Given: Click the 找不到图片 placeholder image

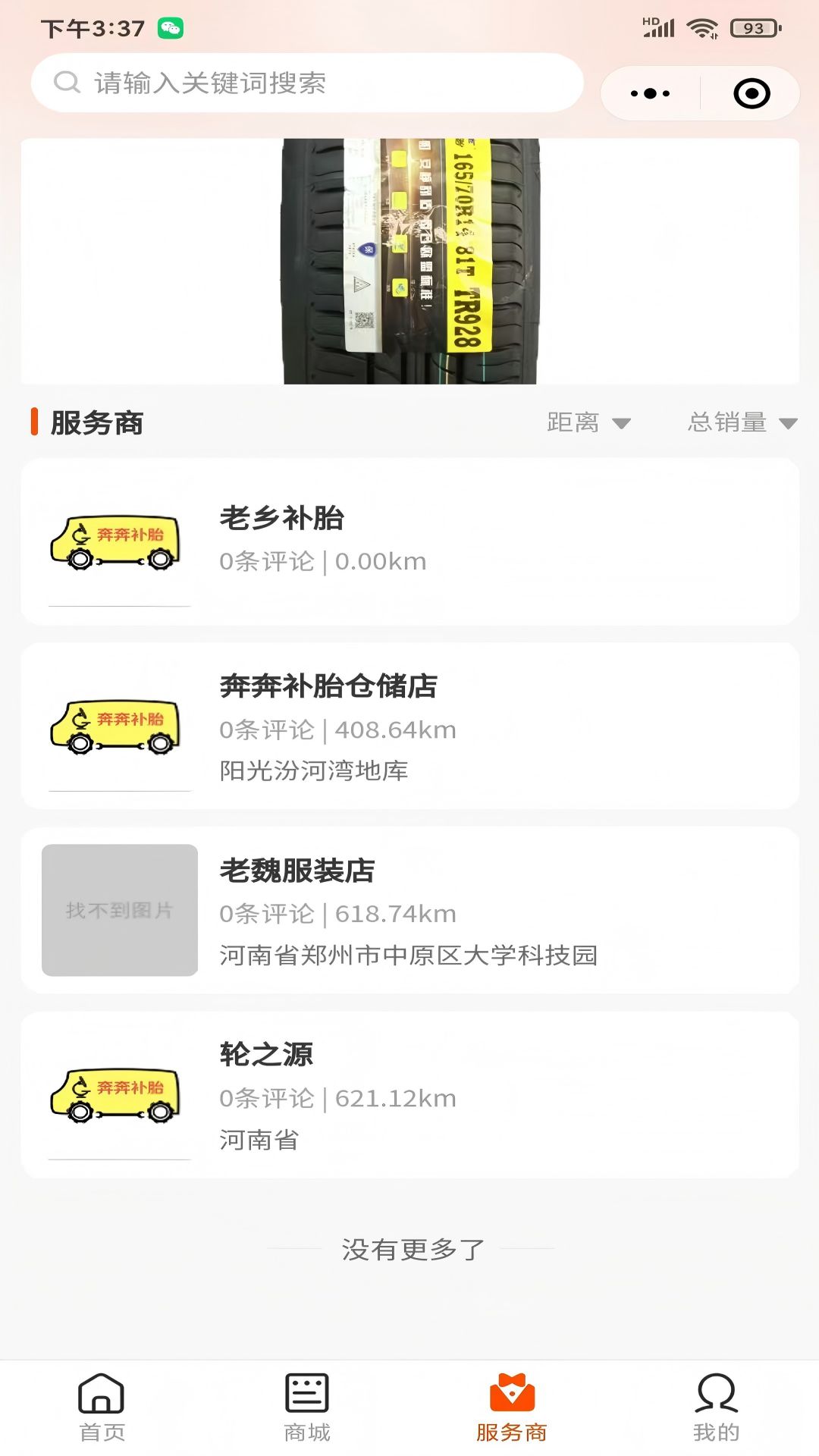Looking at the screenshot, I should pos(119,910).
